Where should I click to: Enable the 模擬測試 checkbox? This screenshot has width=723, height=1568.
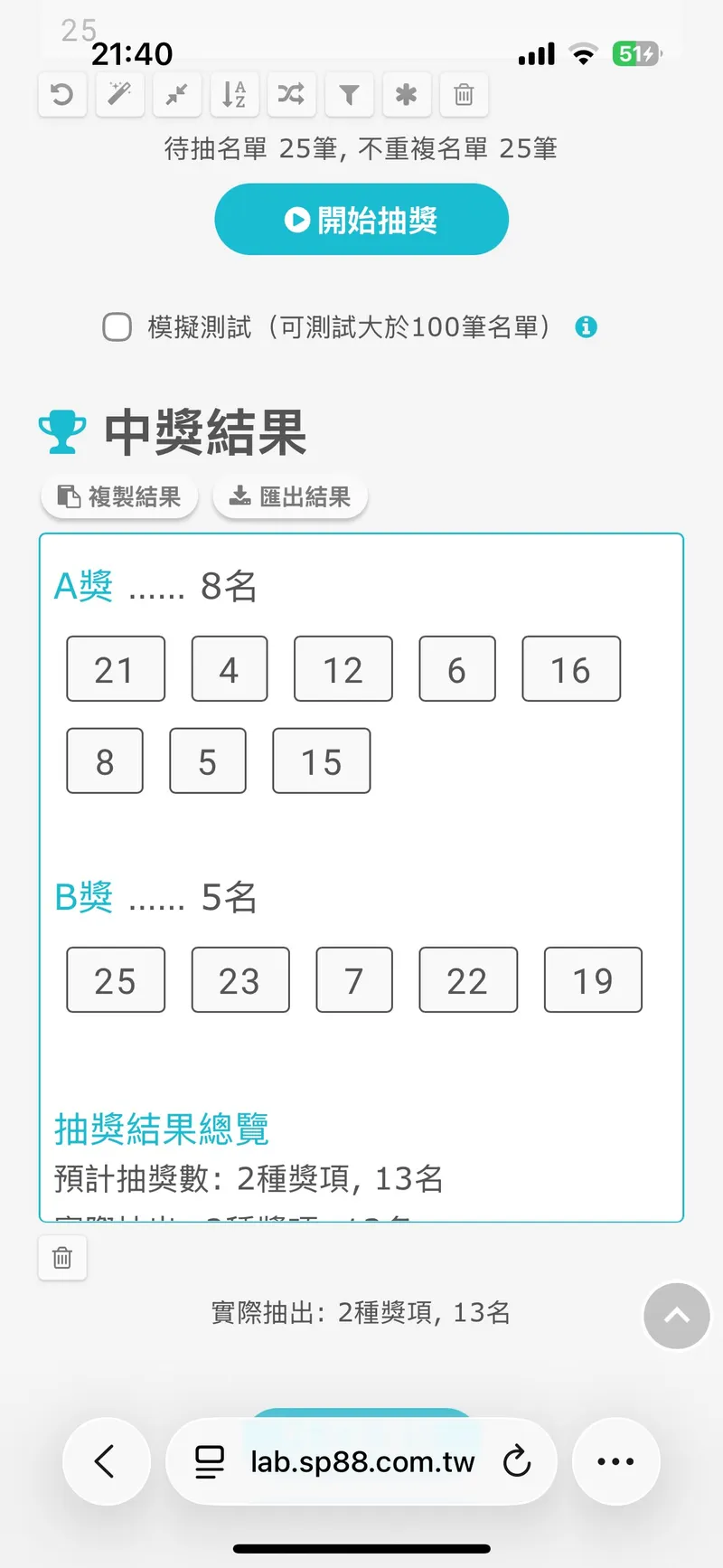117,326
